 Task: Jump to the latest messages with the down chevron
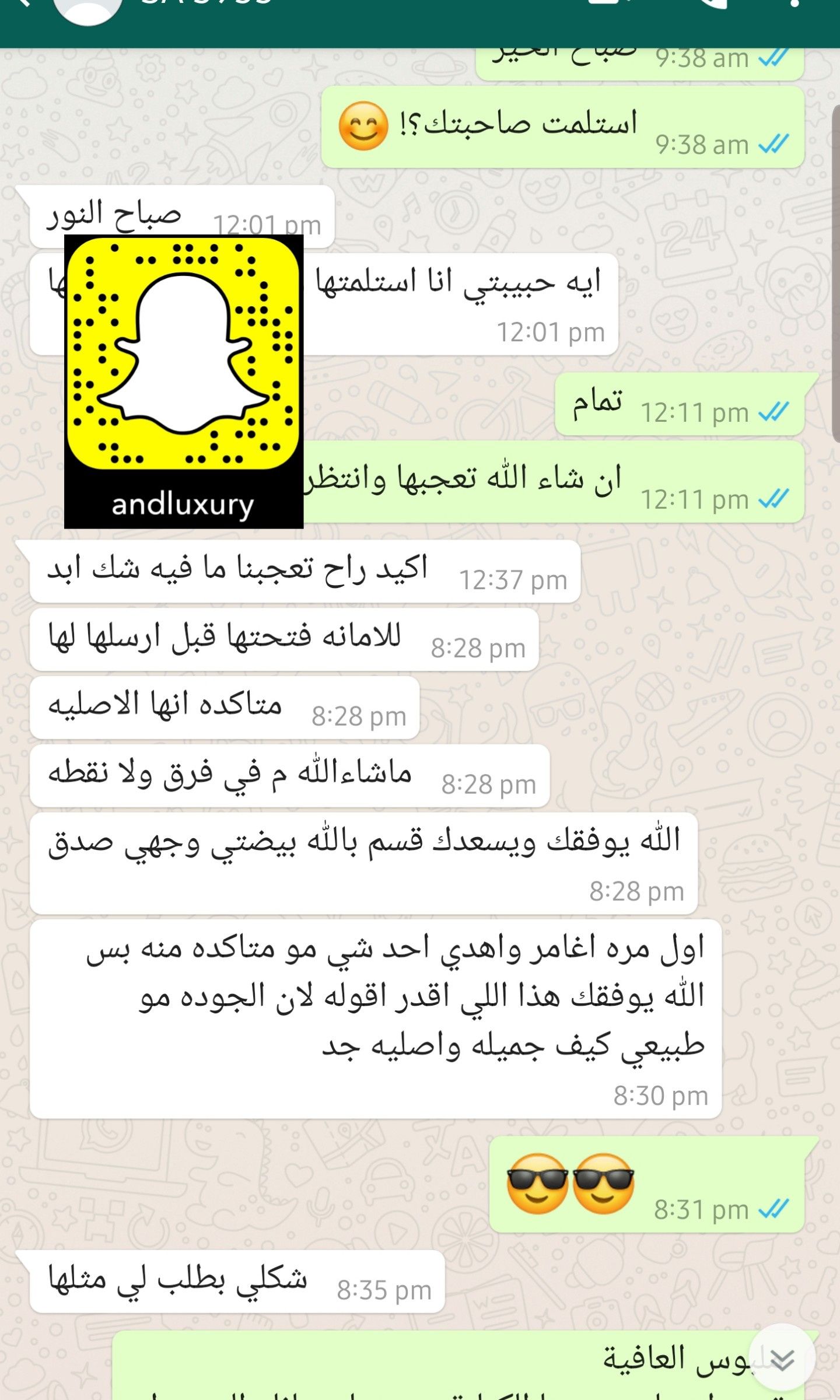click(x=781, y=1359)
